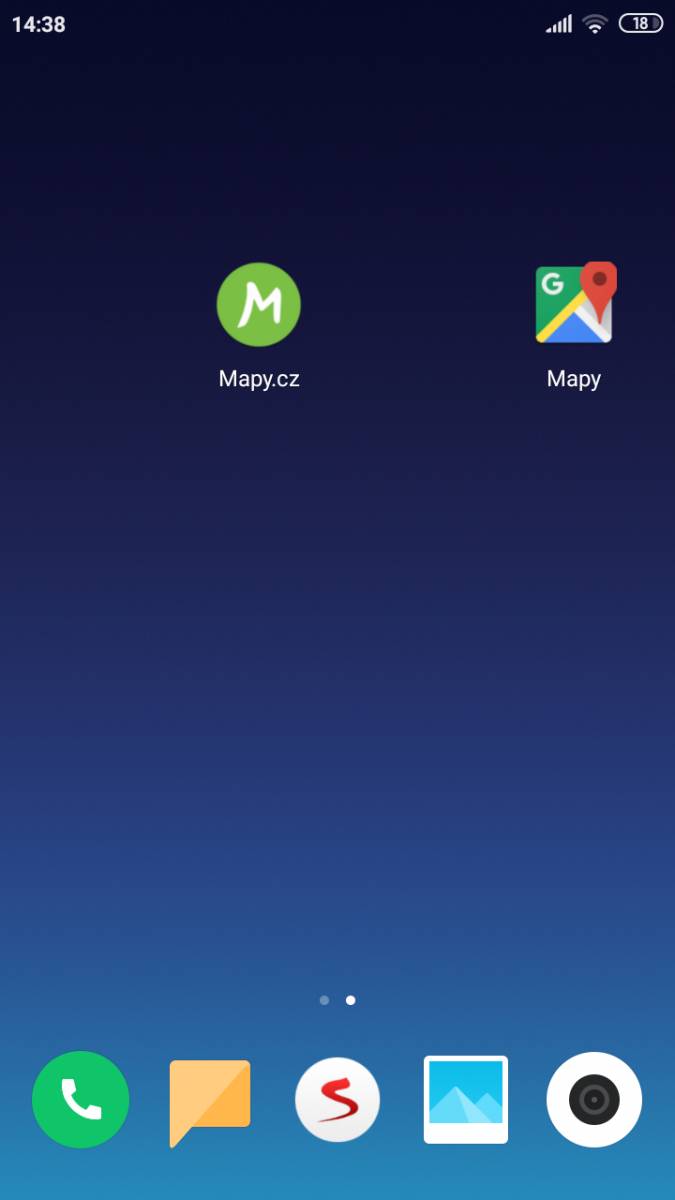The width and height of the screenshot is (675, 1200).
Task: Open the orange Messages app
Action: (209, 1101)
